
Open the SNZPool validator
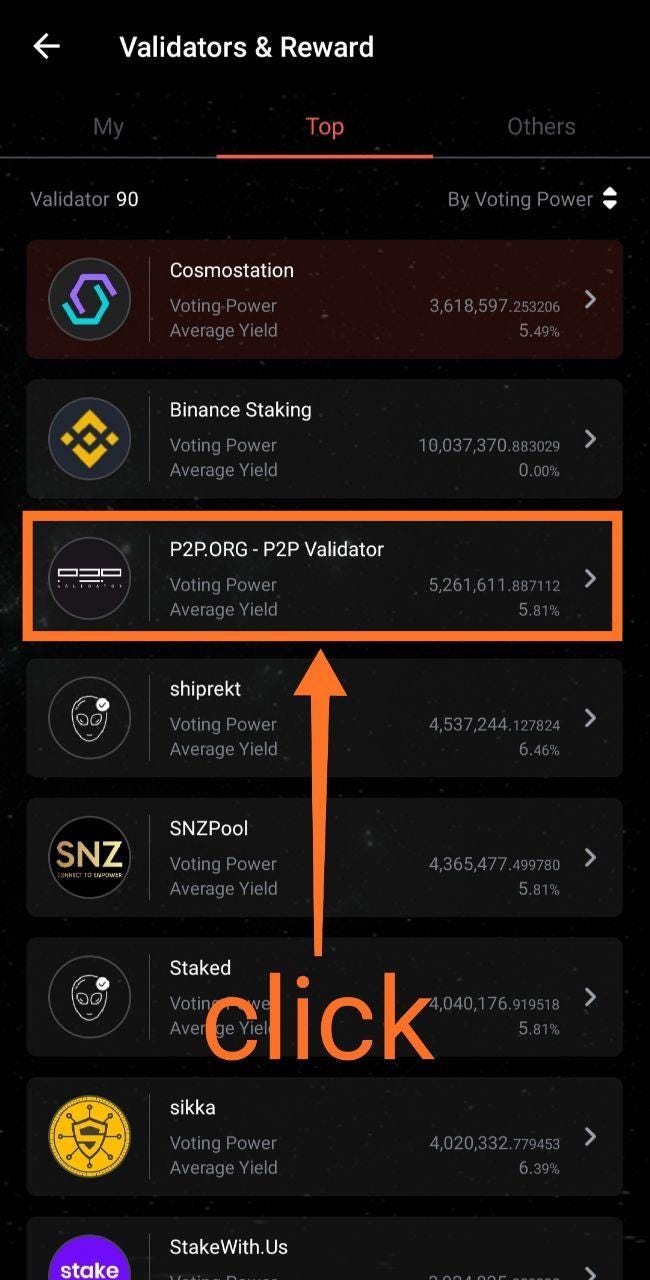(x=324, y=857)
